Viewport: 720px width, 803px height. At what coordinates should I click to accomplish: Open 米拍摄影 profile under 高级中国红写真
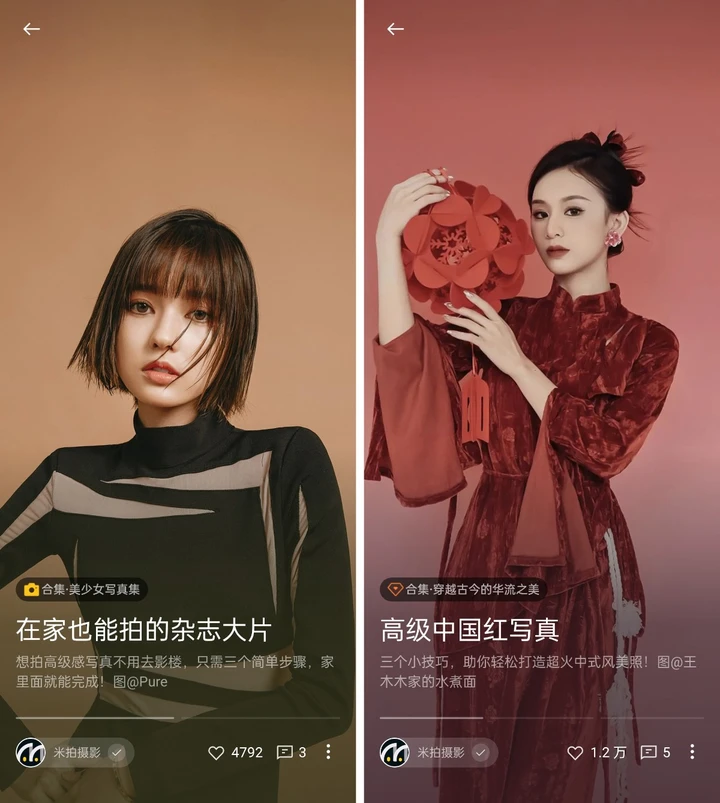[438, 752]
